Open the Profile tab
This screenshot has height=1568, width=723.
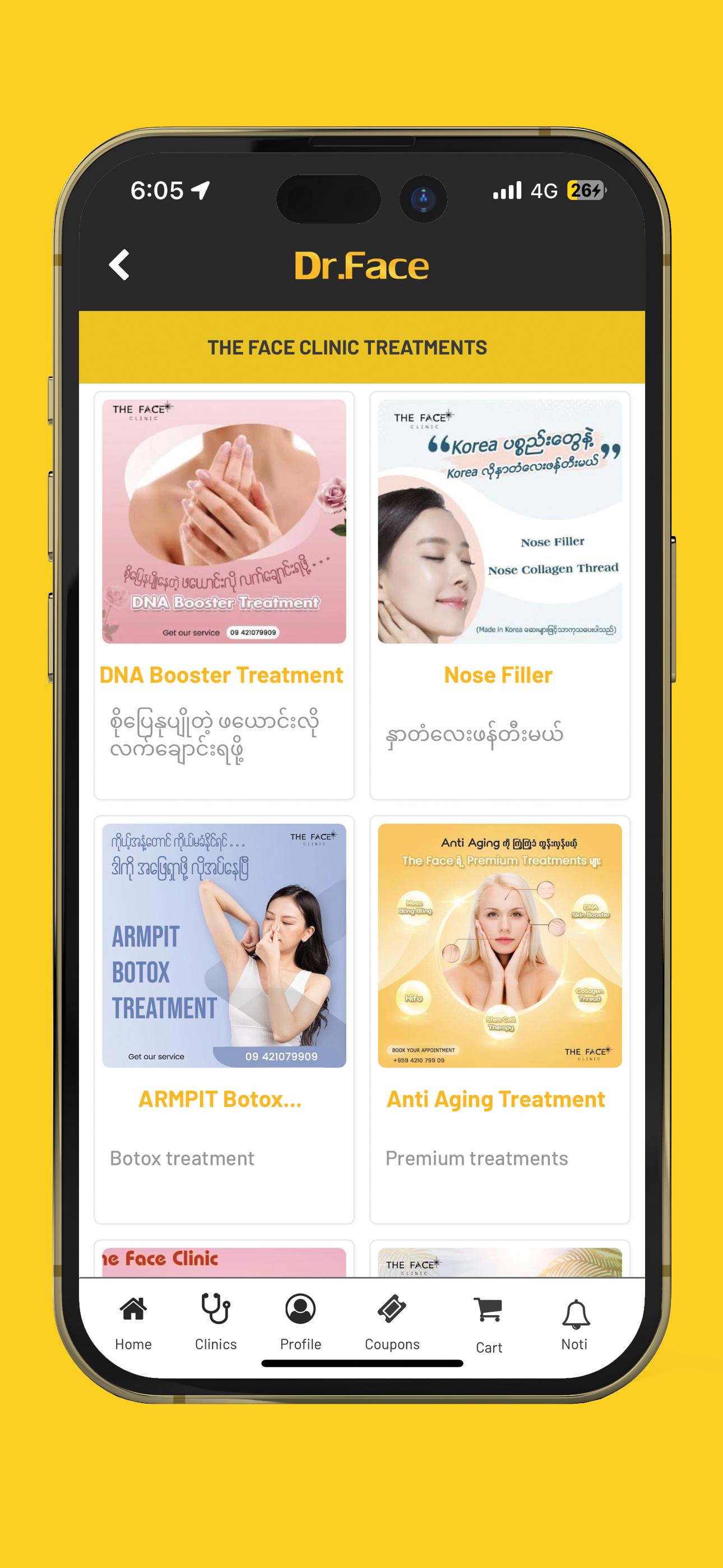pos(300,1323)
